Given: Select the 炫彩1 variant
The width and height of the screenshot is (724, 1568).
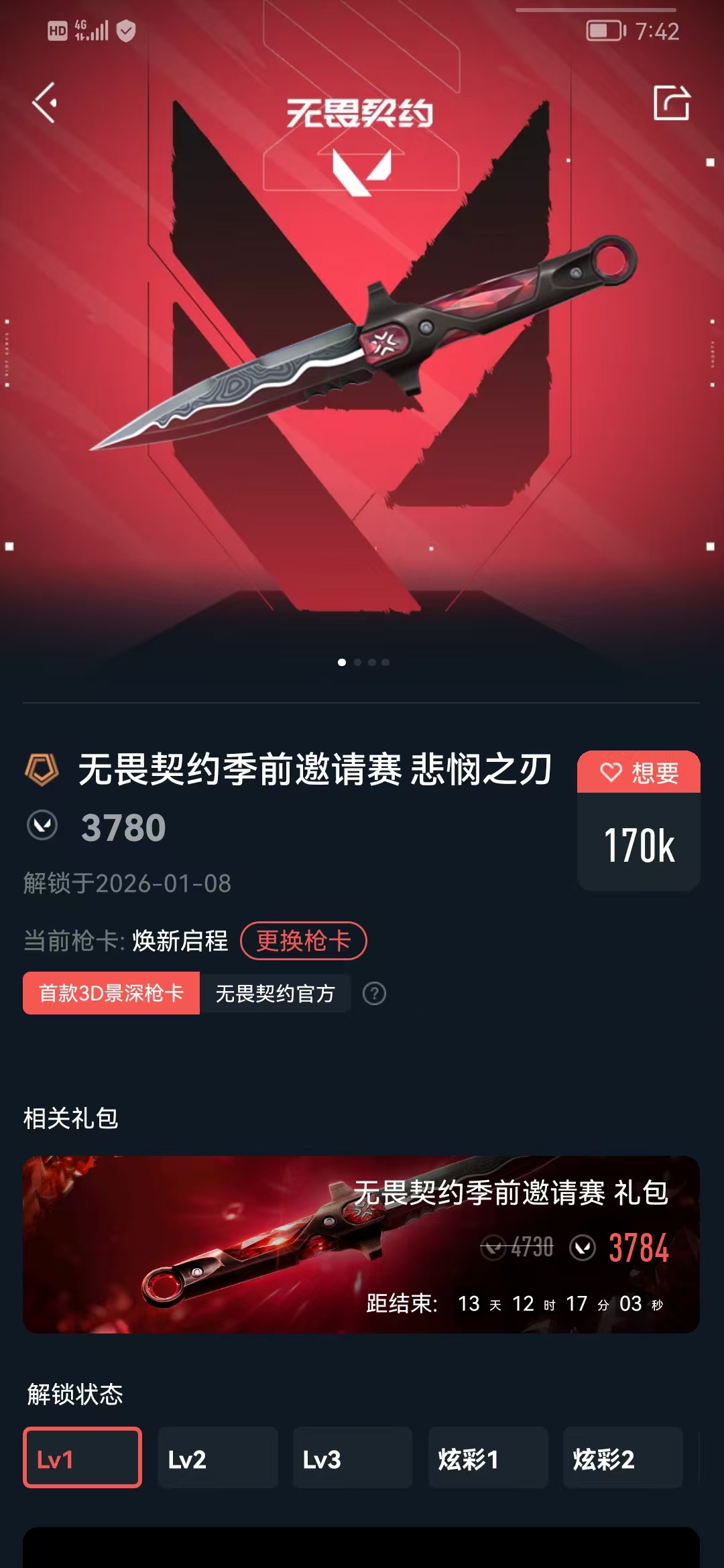Looking at the screenshot, I should (488, 1458).
